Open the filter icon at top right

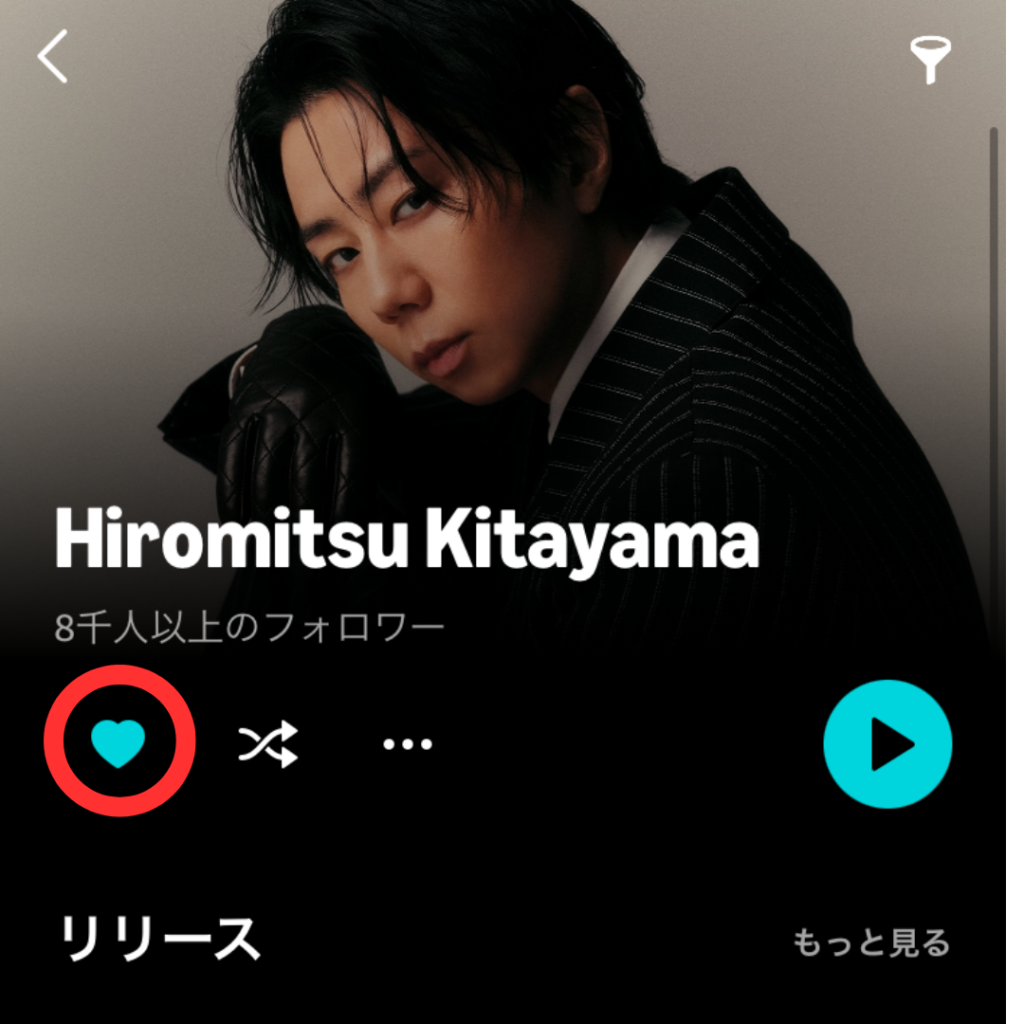tap(930, 59)
